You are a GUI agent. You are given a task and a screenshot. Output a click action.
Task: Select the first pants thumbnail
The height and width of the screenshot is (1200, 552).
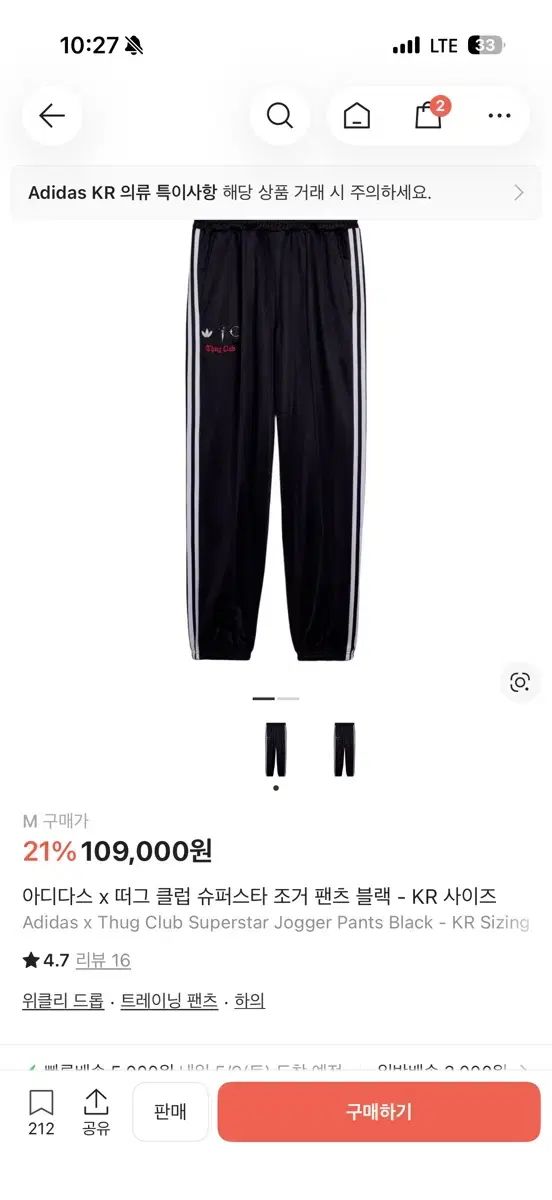coord(276,750)
